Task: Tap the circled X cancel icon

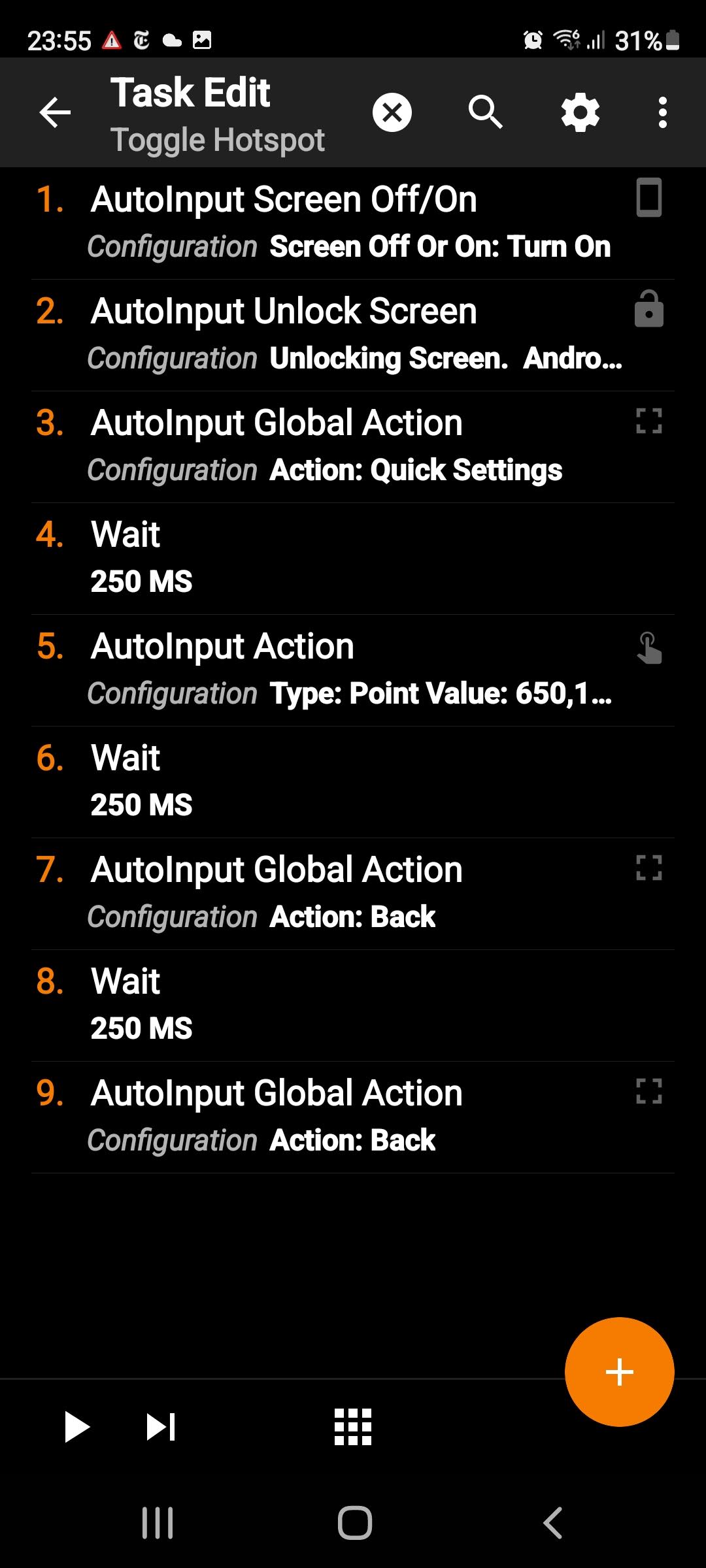Action: pyautogui.click(x=392, y=112)
